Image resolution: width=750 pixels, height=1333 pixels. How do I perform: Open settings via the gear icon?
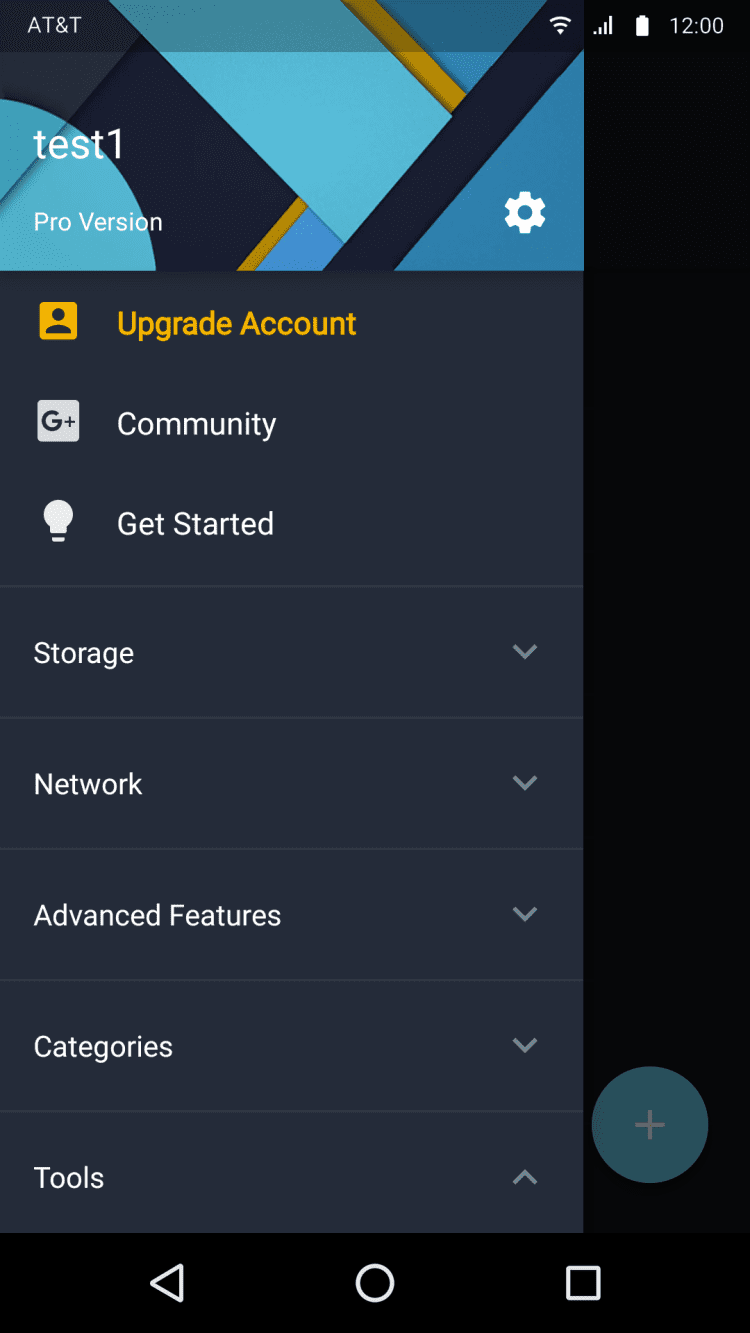[525, 213]
